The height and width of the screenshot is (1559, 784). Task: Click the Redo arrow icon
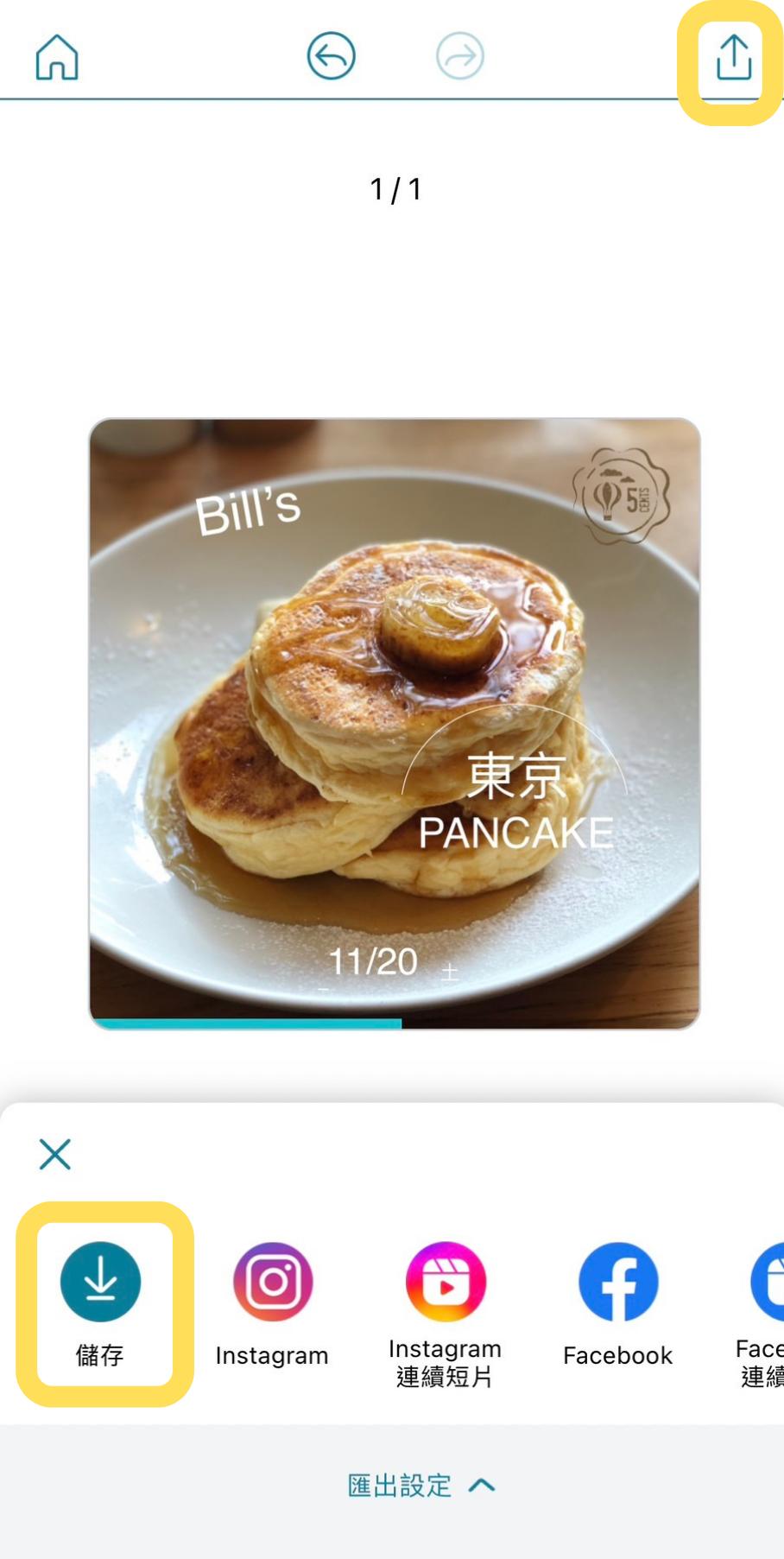(458, 54)
